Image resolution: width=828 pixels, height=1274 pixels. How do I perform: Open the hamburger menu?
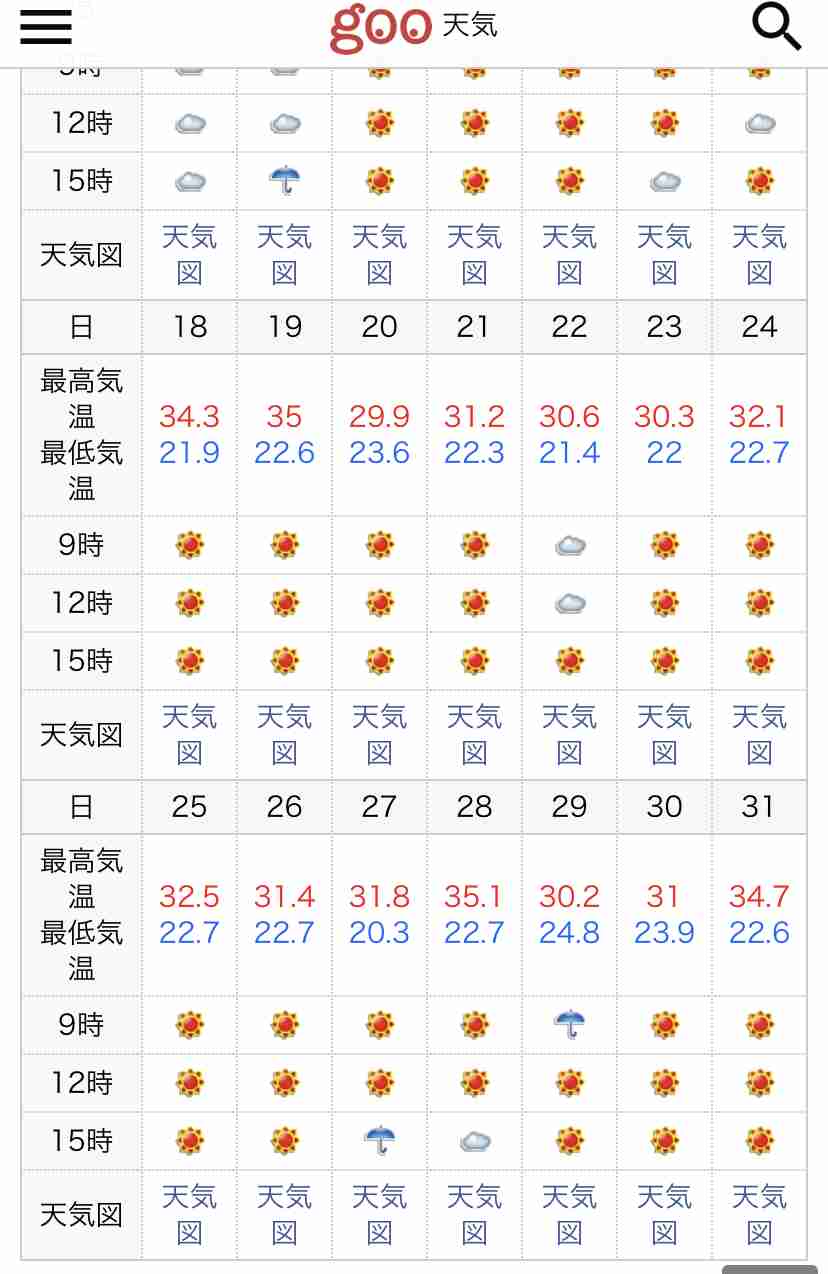tap(46, 27)
